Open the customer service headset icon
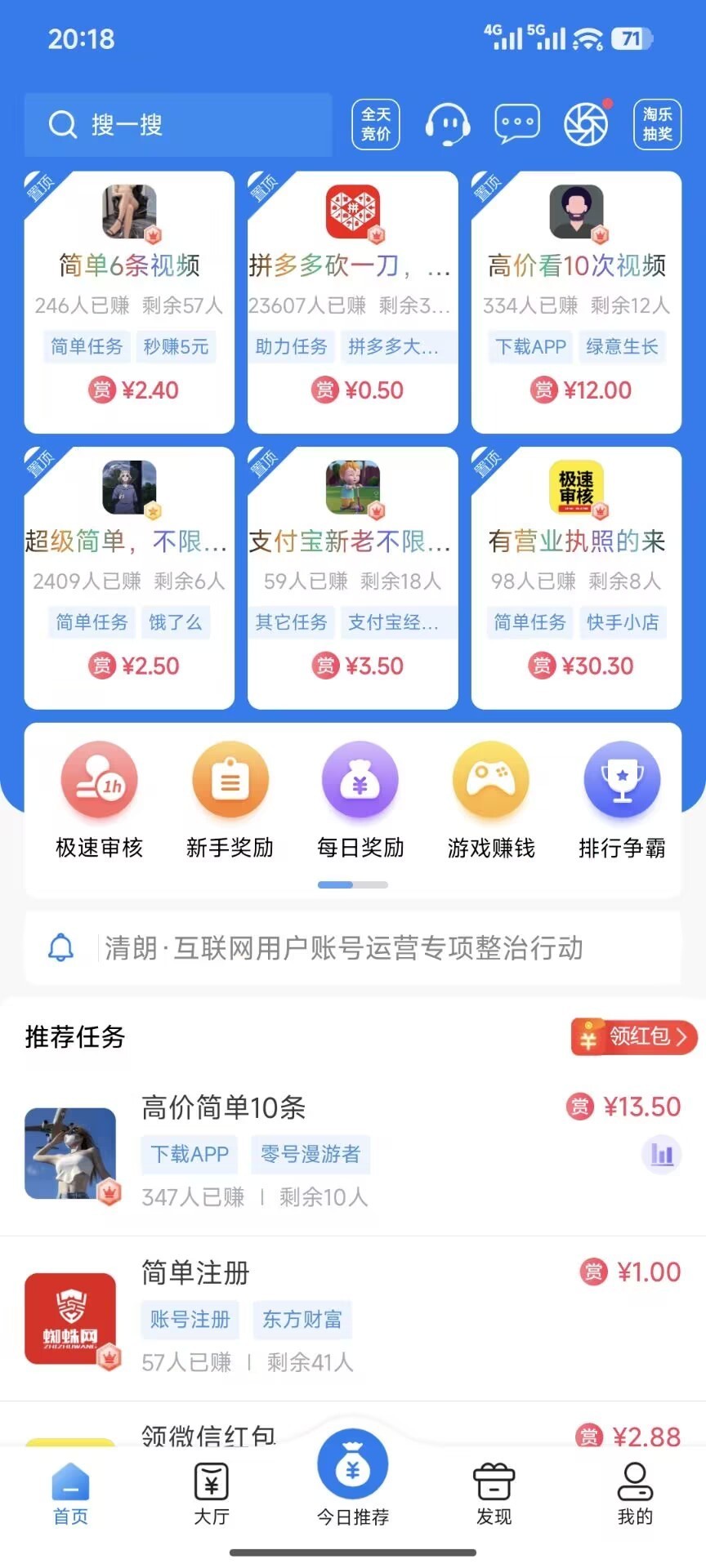 448,124
